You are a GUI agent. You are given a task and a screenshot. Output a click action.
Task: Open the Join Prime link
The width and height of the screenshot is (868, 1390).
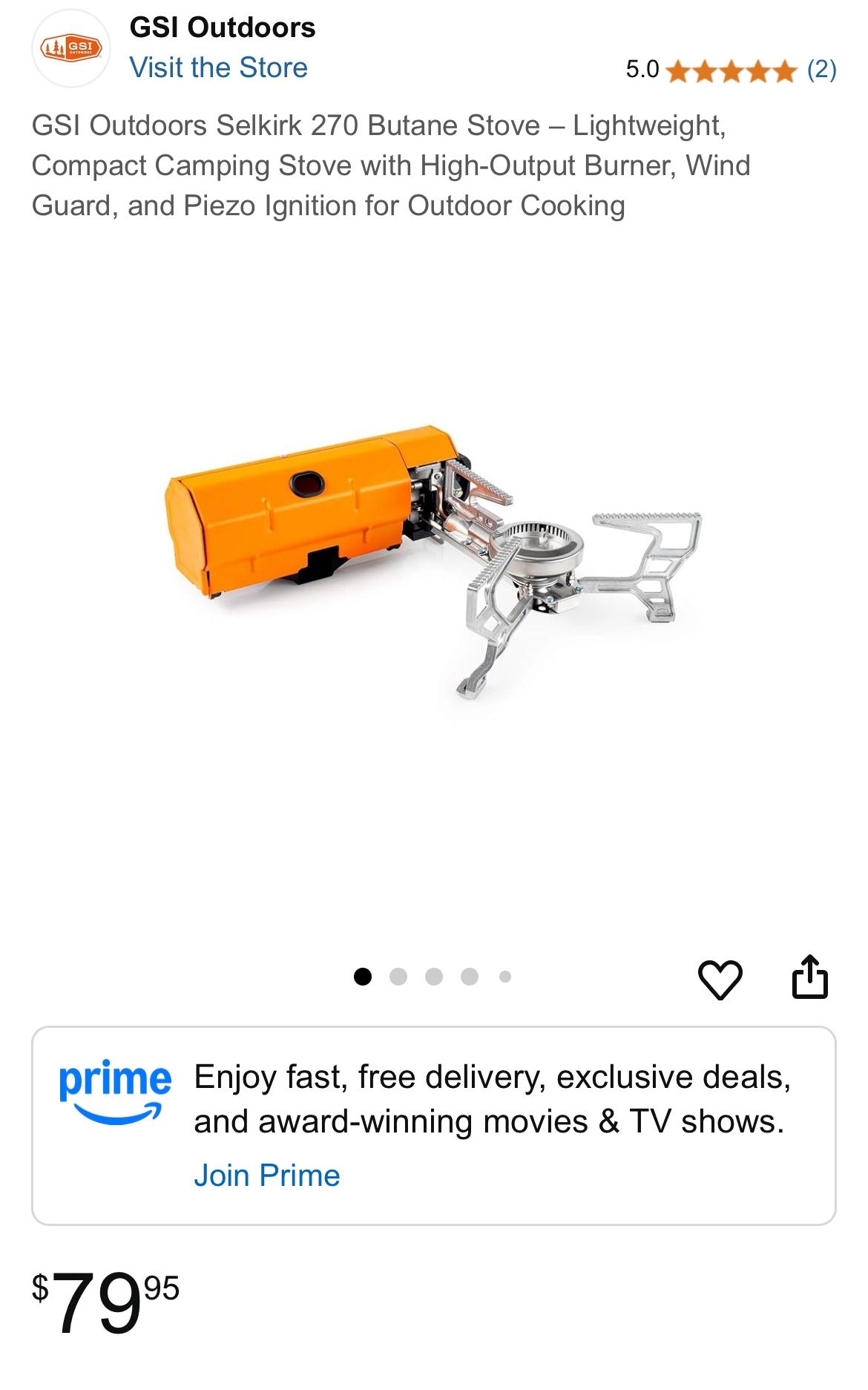(x=266, y=1176)
